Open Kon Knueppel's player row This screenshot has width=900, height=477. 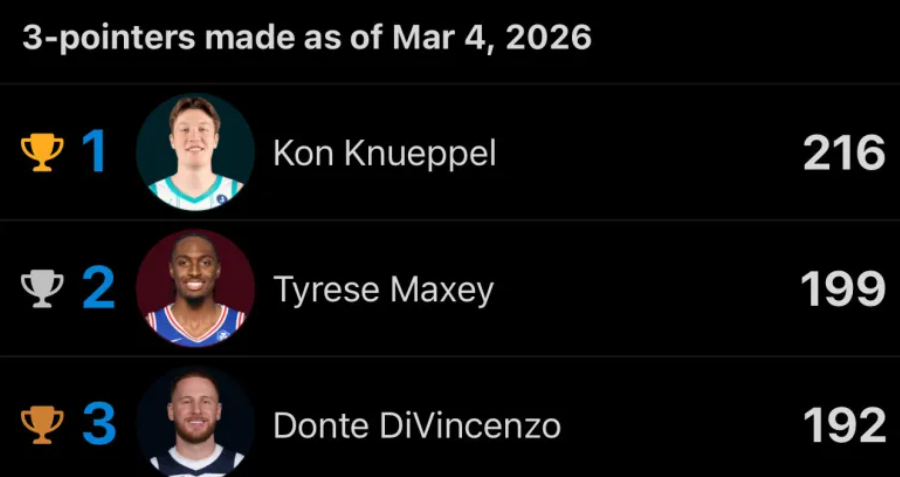point(385,153)
